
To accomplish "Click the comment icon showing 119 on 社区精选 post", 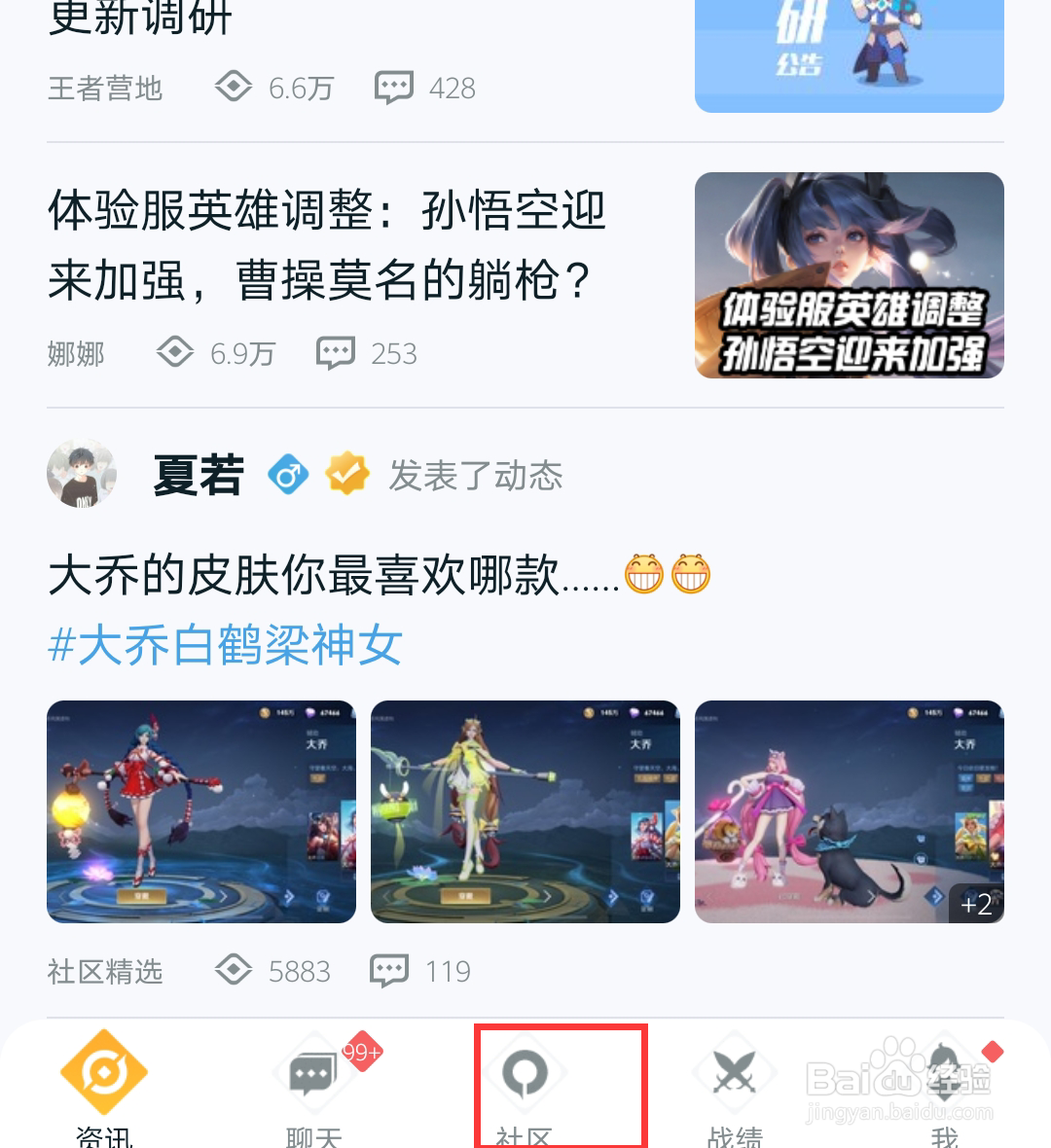I will [x=388, y=970].
